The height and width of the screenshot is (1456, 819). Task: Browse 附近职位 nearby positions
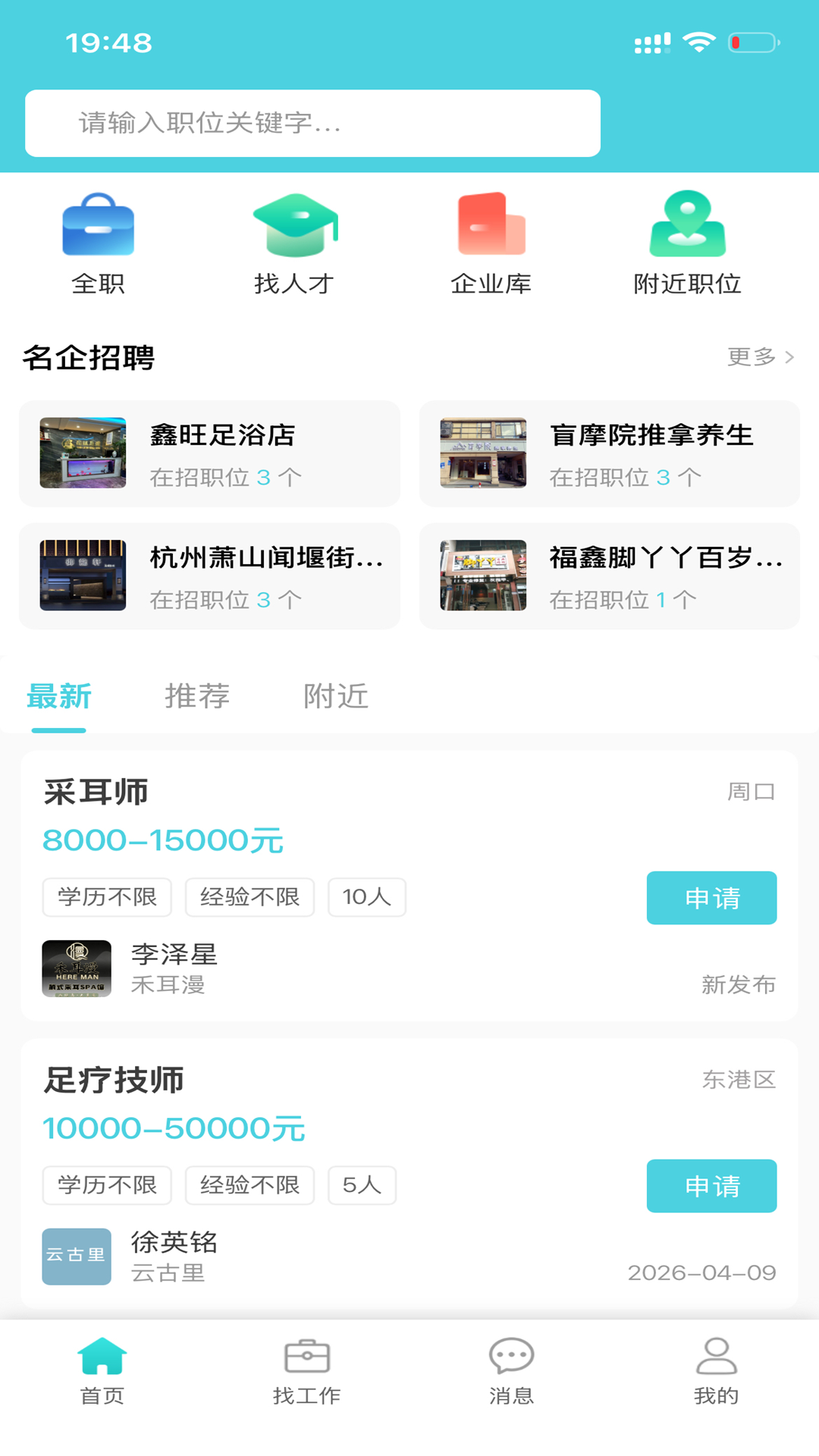(687, 243)
